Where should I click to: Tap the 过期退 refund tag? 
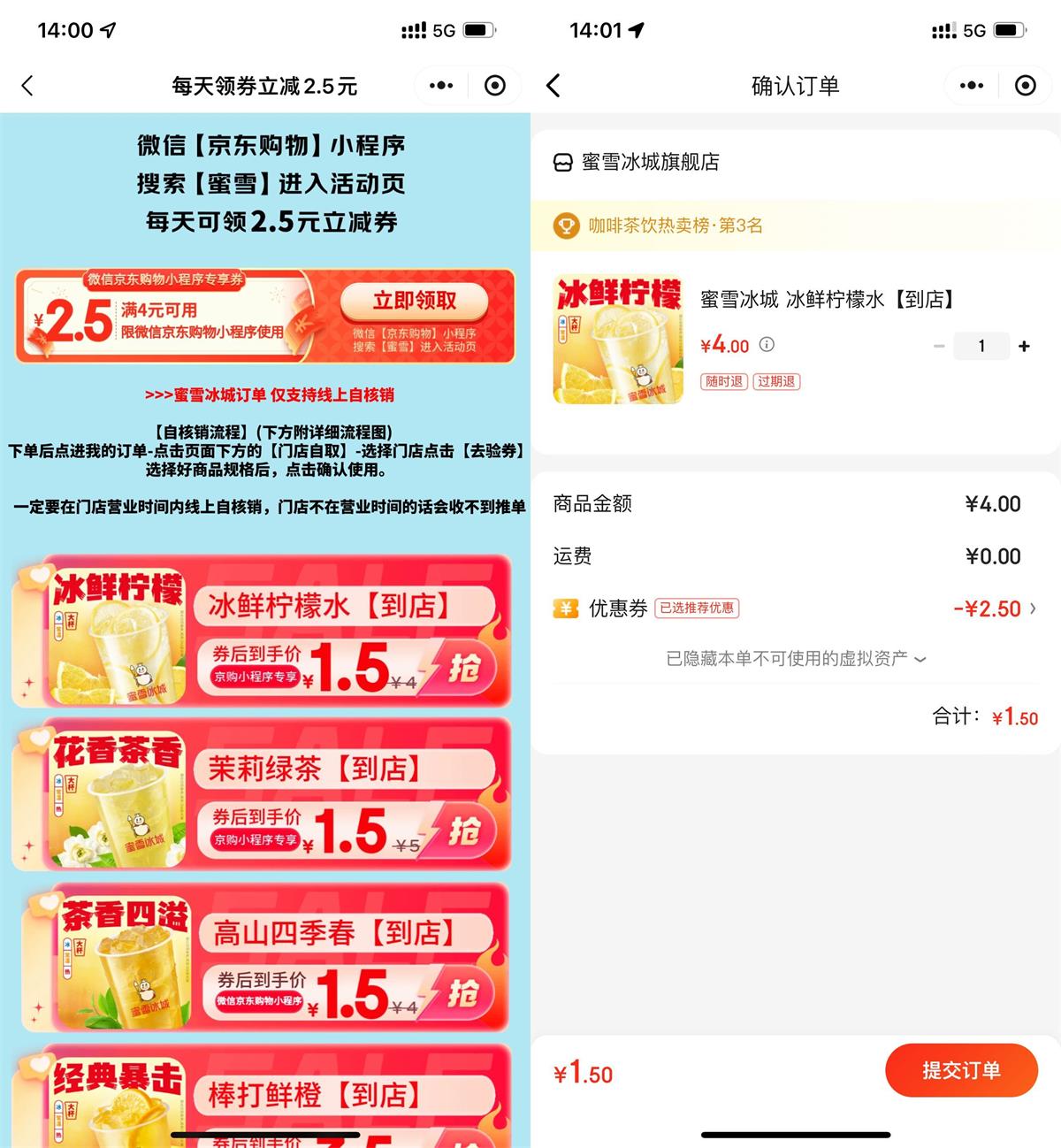tap(775, 381)
